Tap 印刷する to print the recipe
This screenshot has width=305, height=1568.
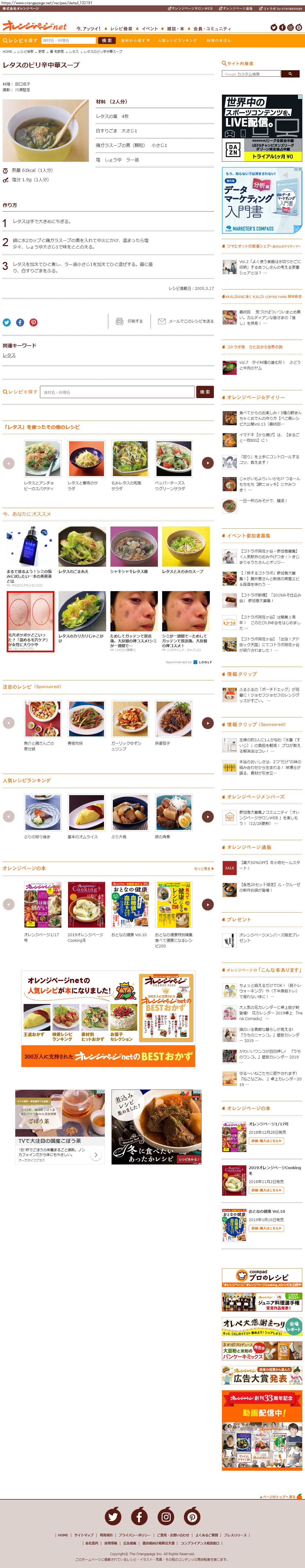coord(129,321)
